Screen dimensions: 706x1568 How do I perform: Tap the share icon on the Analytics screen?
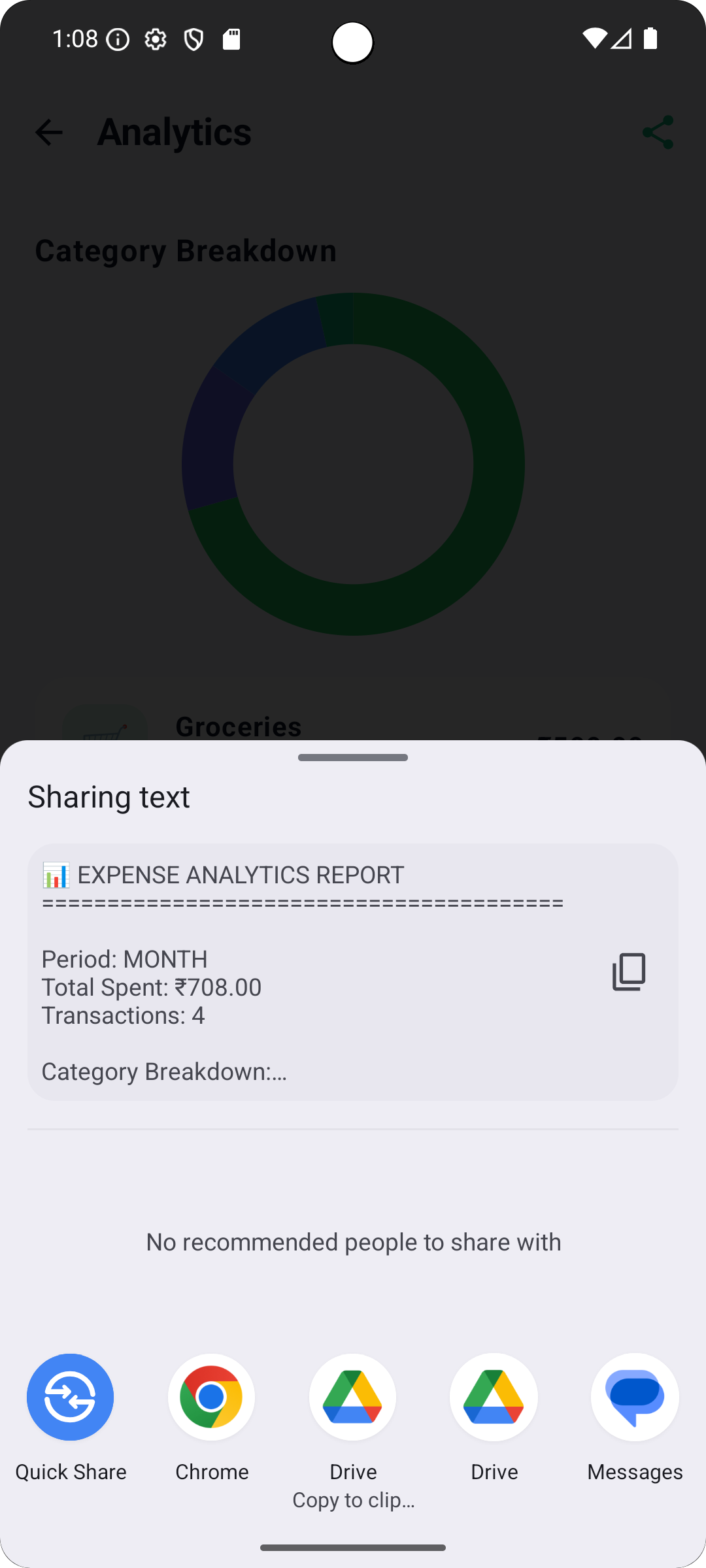tap(657, 132)
